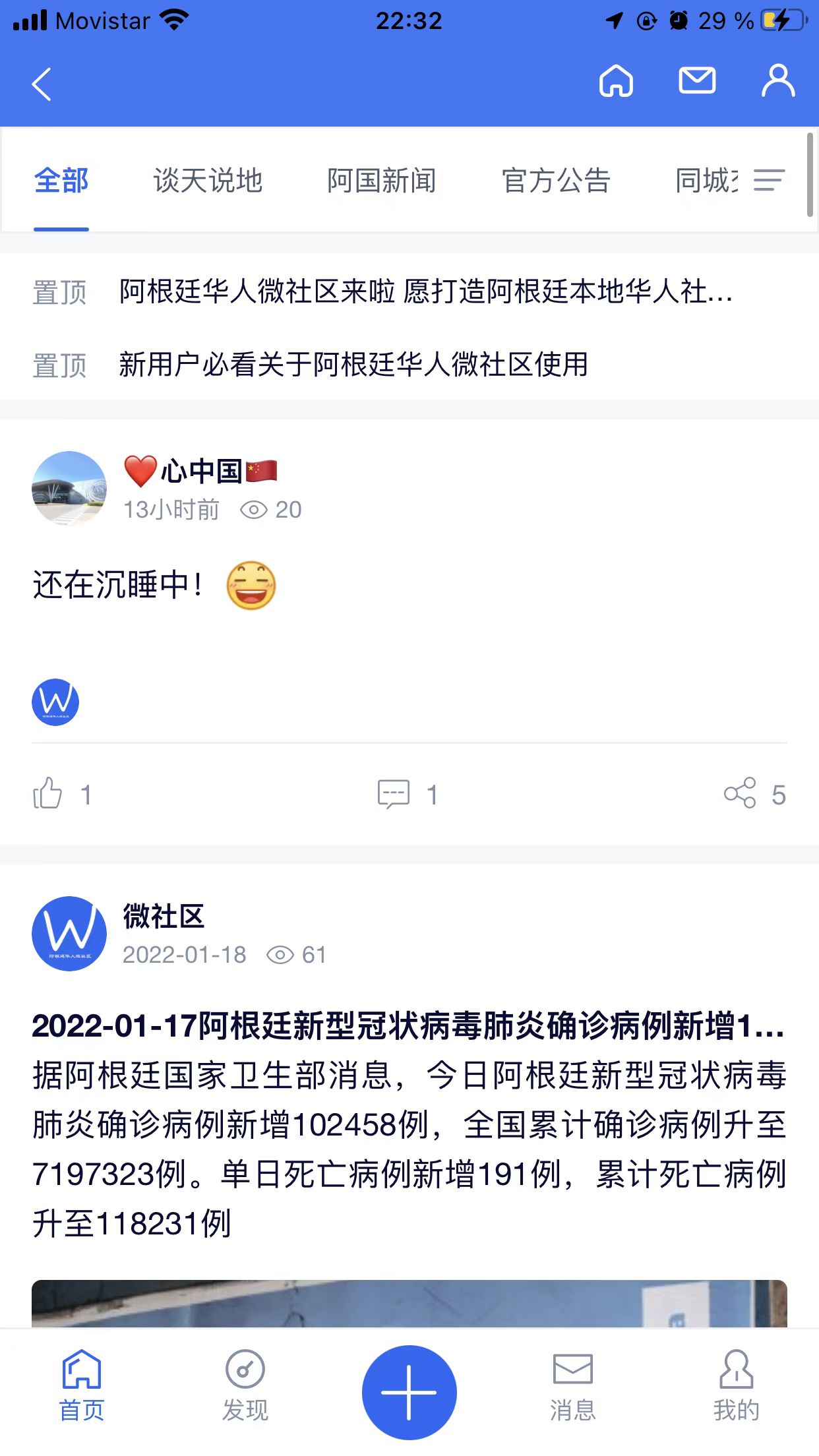The image size is (819, 1456).
Task: Switch to the 我的 tab
Action: click(x=736, y=1385)
